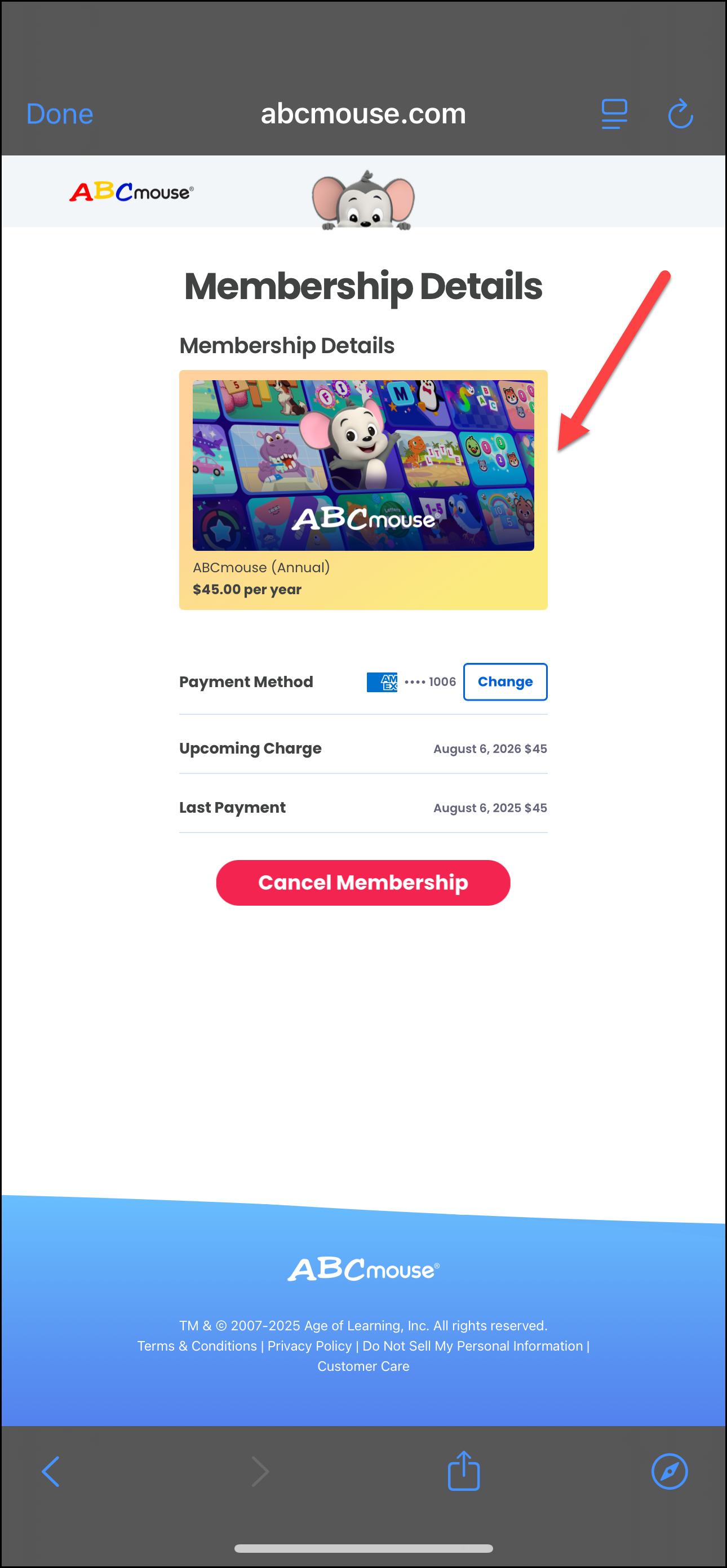
Task: Tap Done to close the browser view
Action: tap(60, 114)
